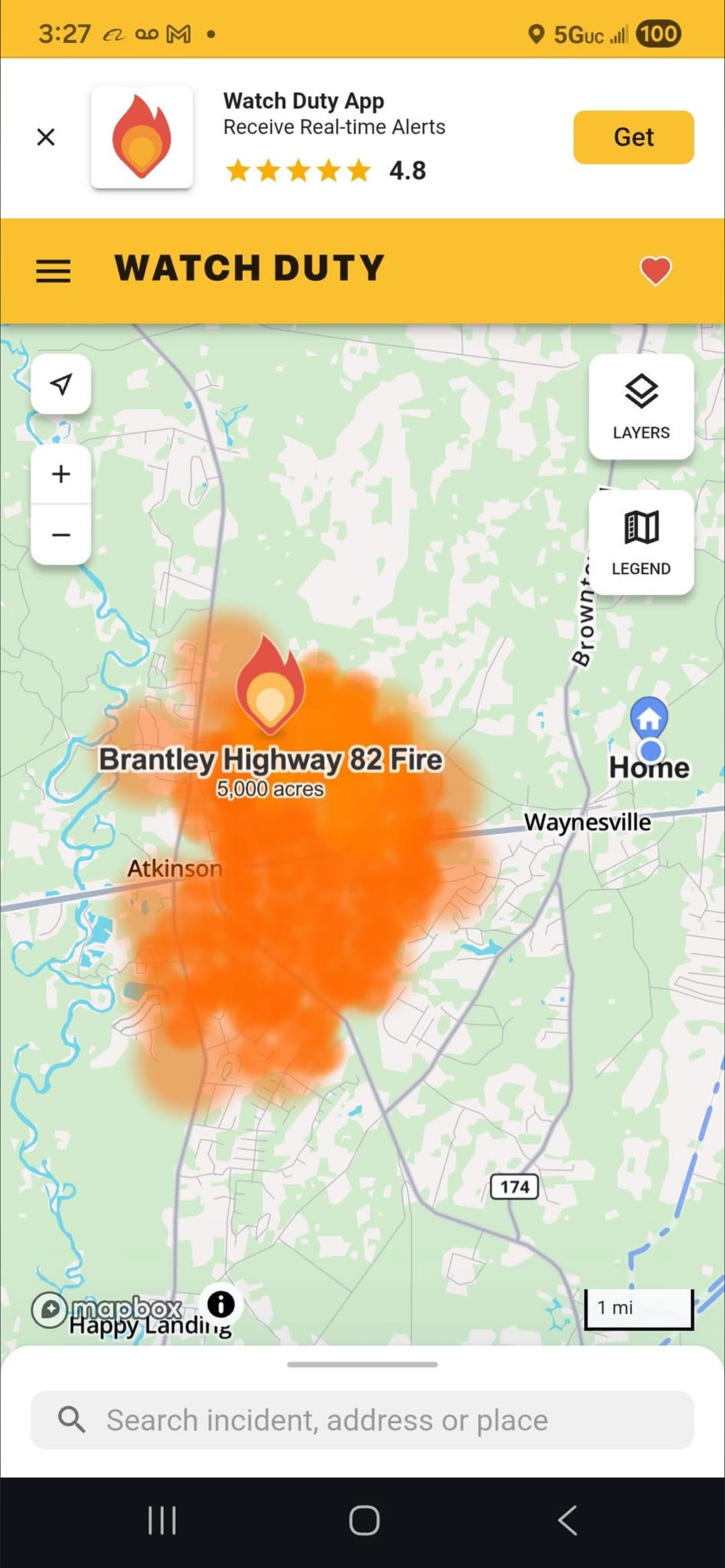The width and height of the screenshot is (725, 1568).
Task: Open the map attribution info icon
Action: (221, 1304)
